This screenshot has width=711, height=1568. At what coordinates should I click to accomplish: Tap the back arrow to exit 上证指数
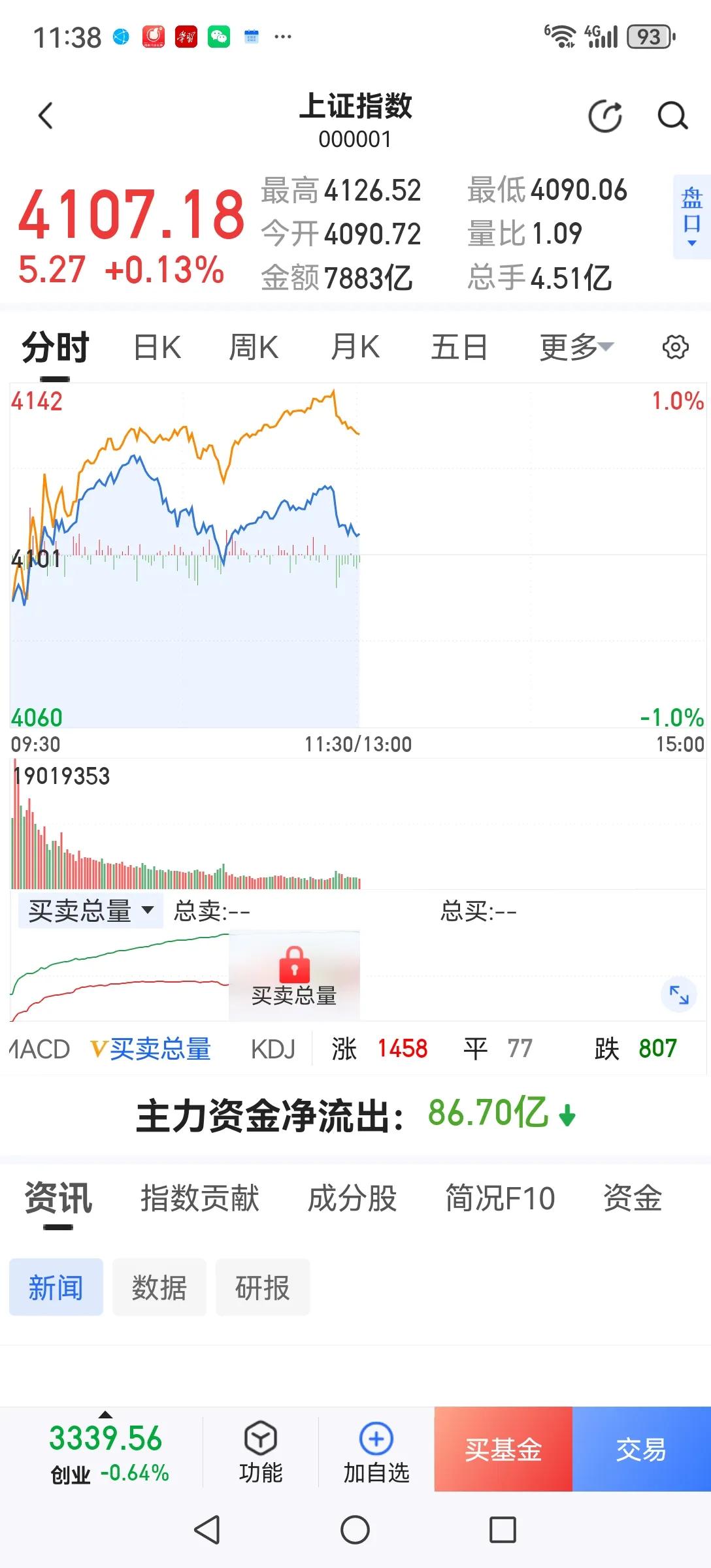pos(43,115)
